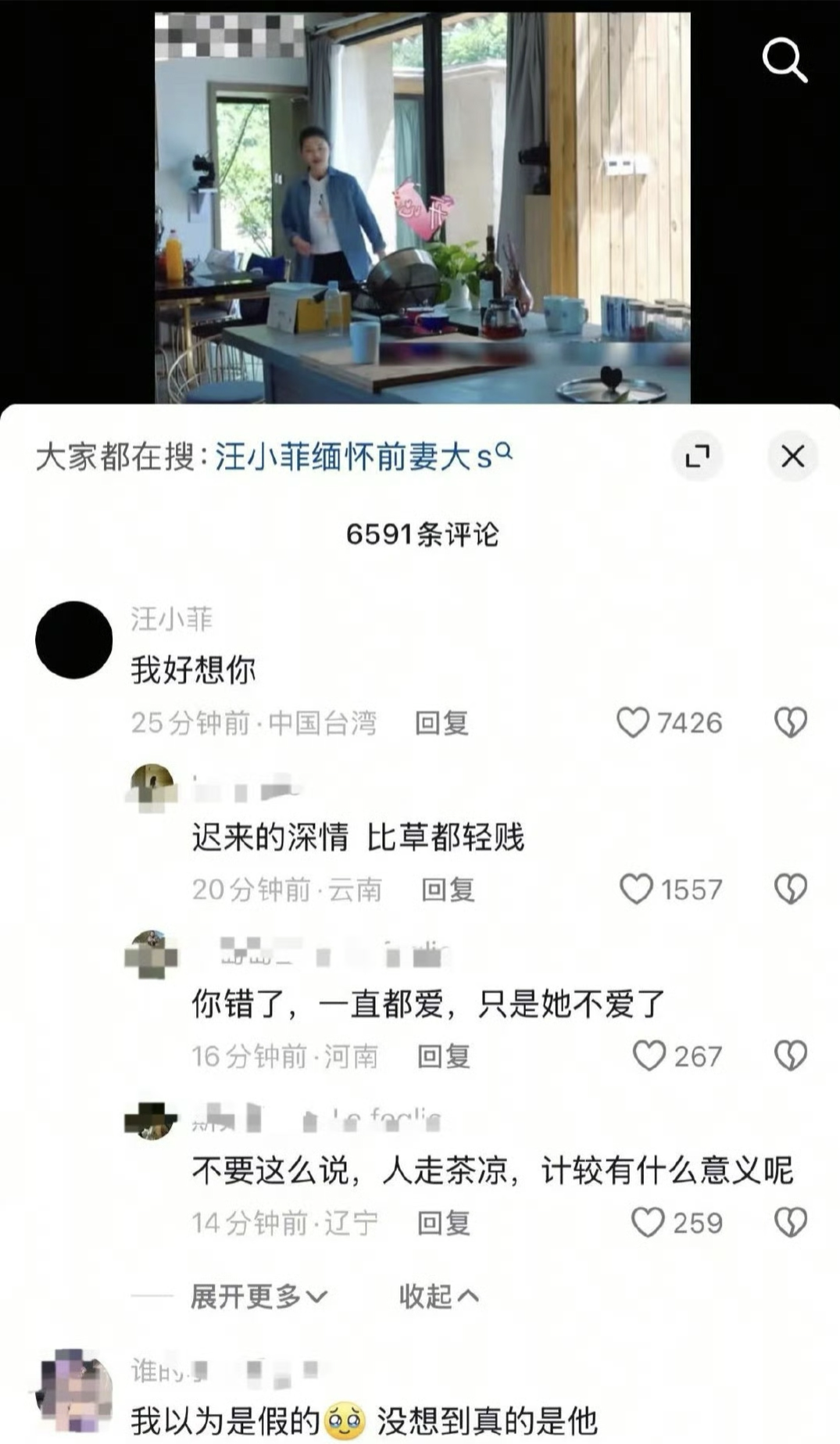Expand the comments panel to full screen

tap(697, 456)
